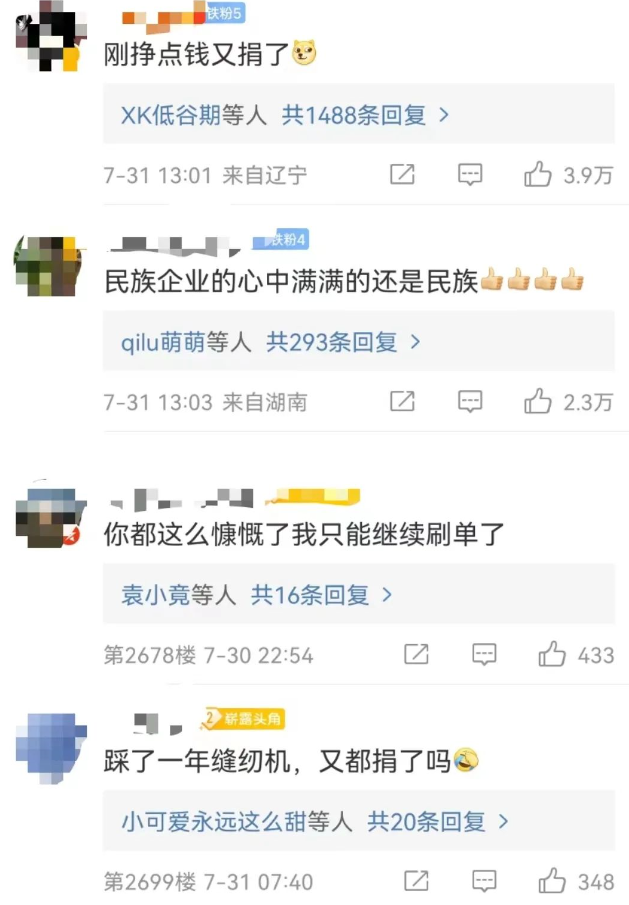Open the 1488 replies under XK低谷期
The width and height of the screenshot is (629, 905).
tap(285, 115)
